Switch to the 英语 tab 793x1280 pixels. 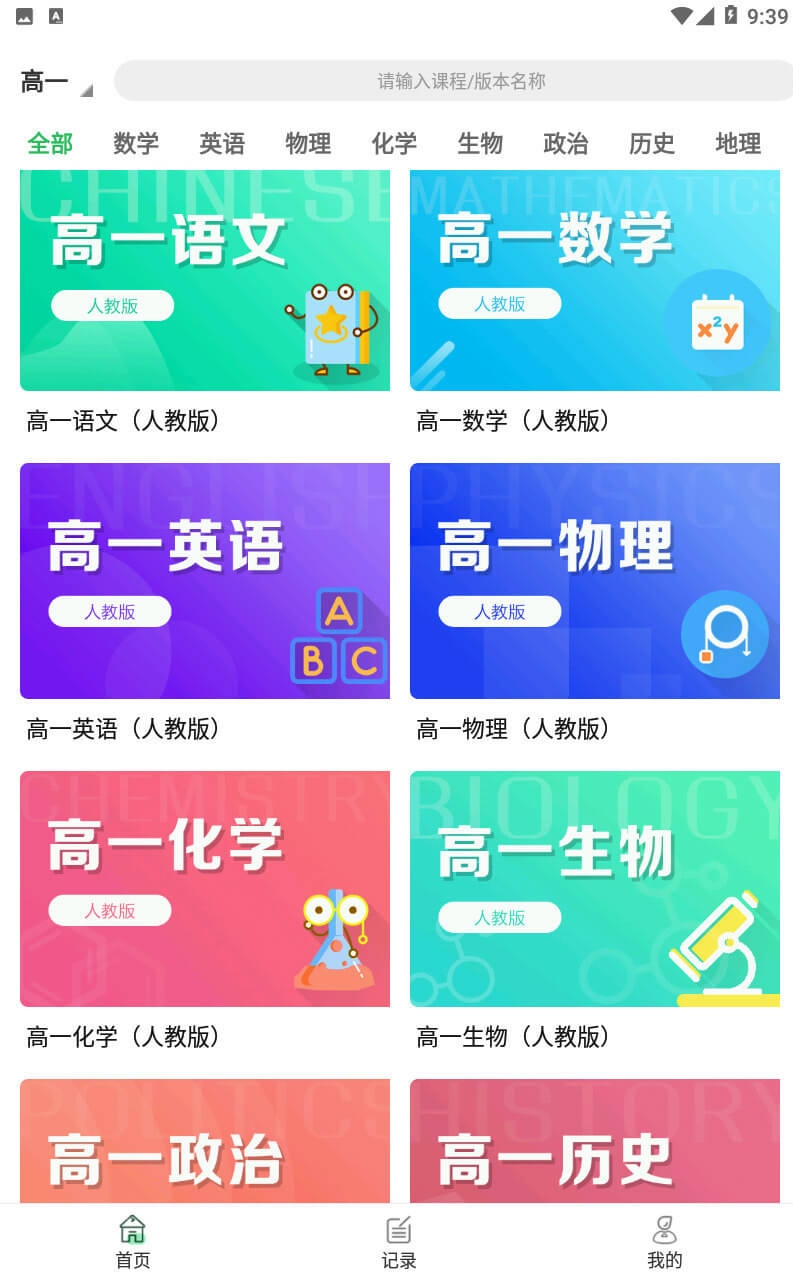tap(222, 144)
